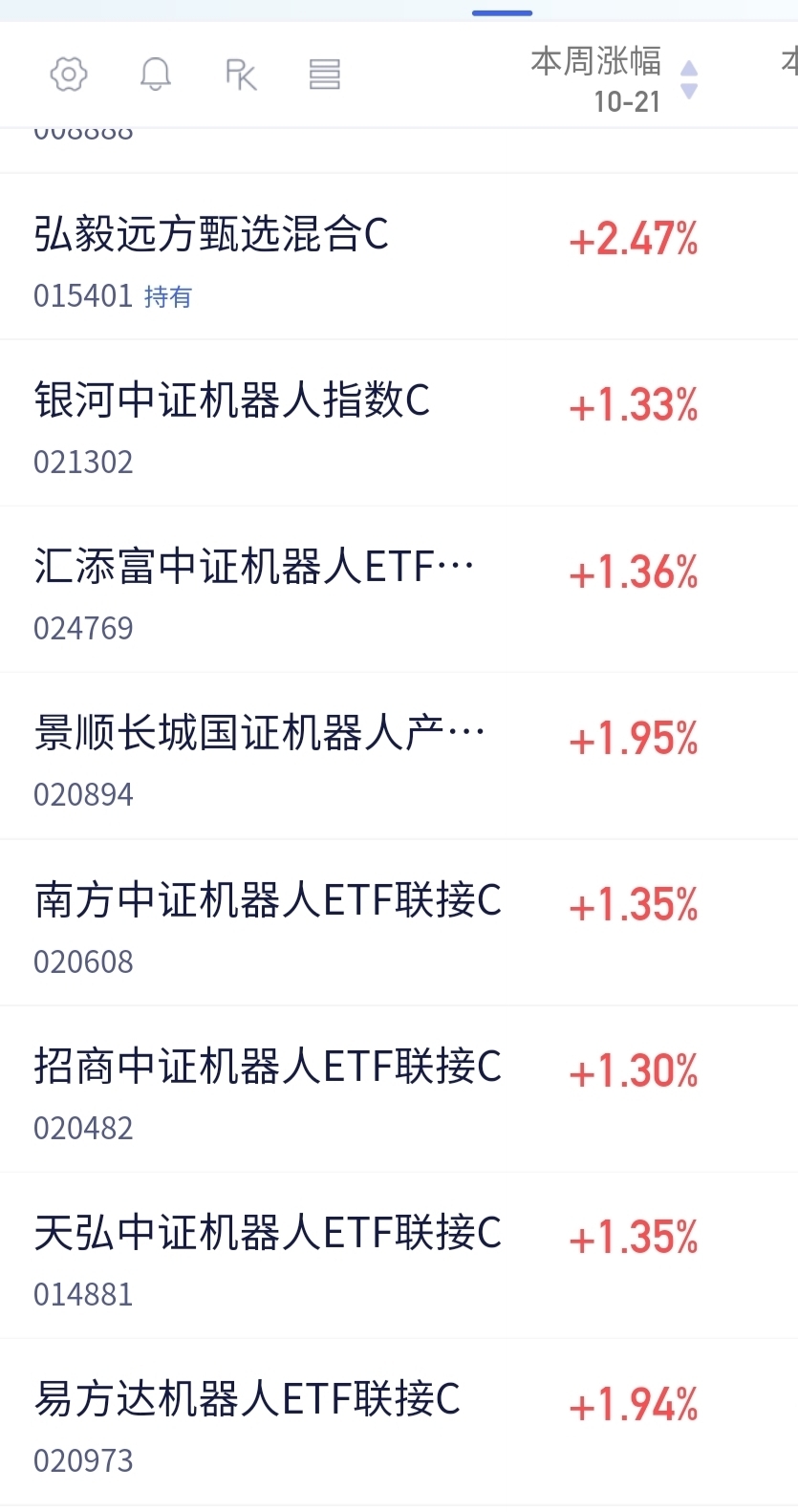Open fund with code 020894
This screenshot has width=798, height=1512.
pyautogui.click(x=399, y=756)
